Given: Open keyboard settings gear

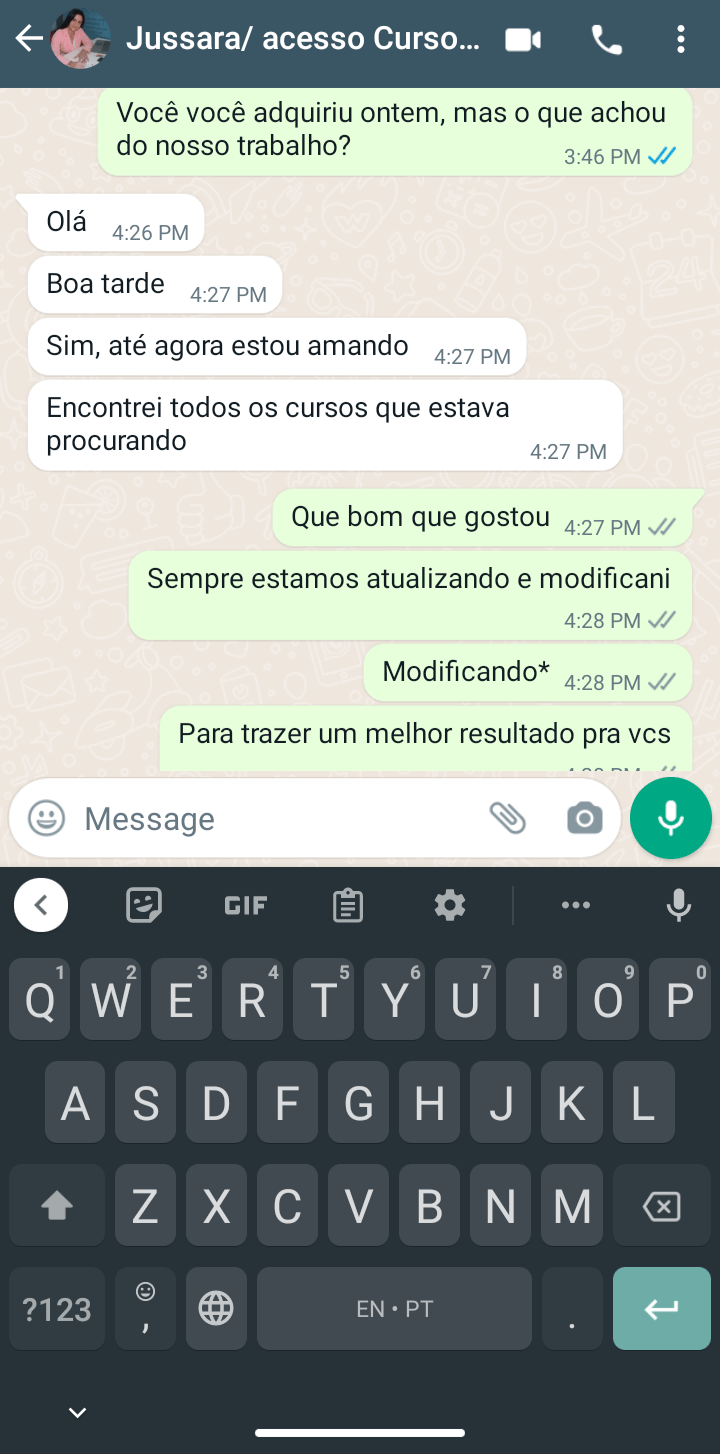Looking at the screenshot, I should 450,906.
